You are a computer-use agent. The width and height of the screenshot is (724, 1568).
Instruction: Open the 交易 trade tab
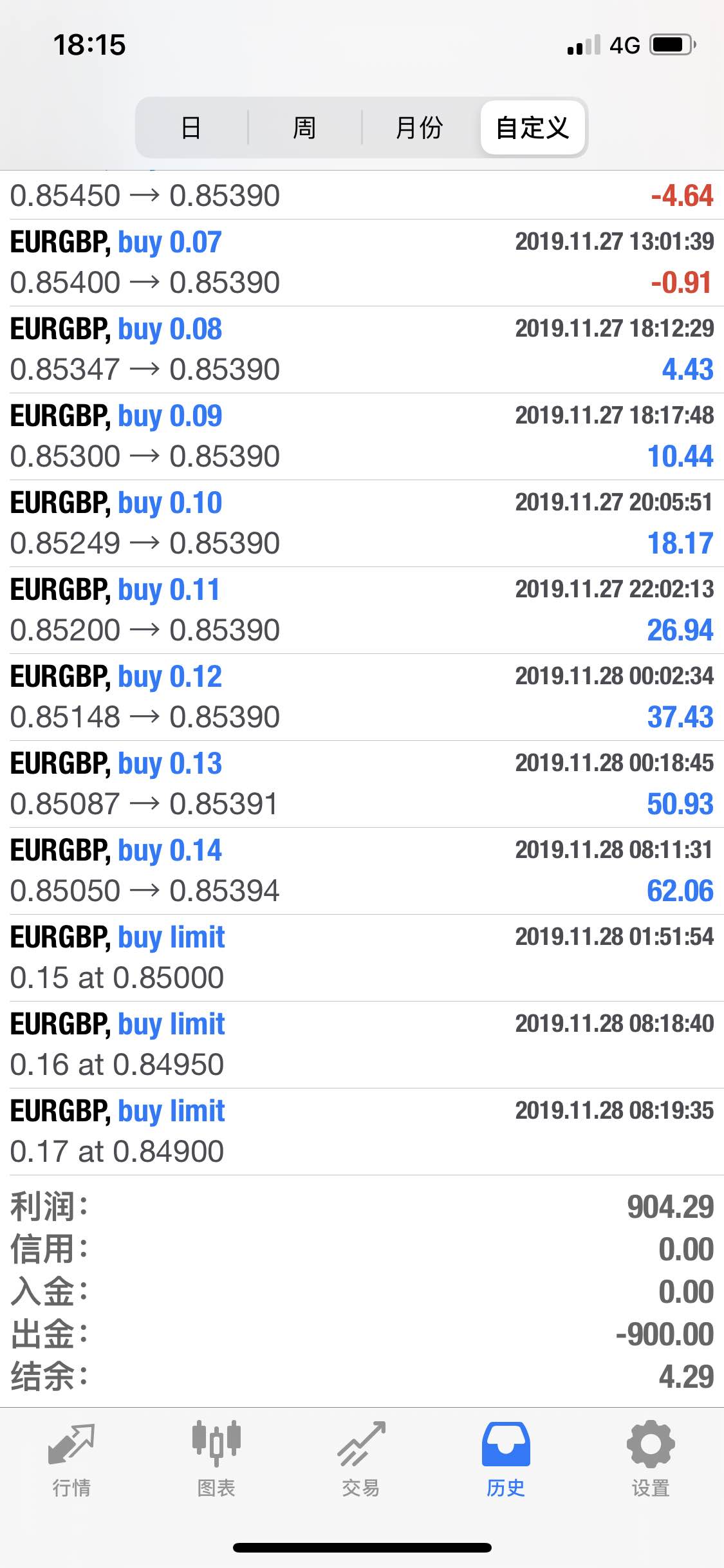pyautogui.click(x=361, y=1459)
